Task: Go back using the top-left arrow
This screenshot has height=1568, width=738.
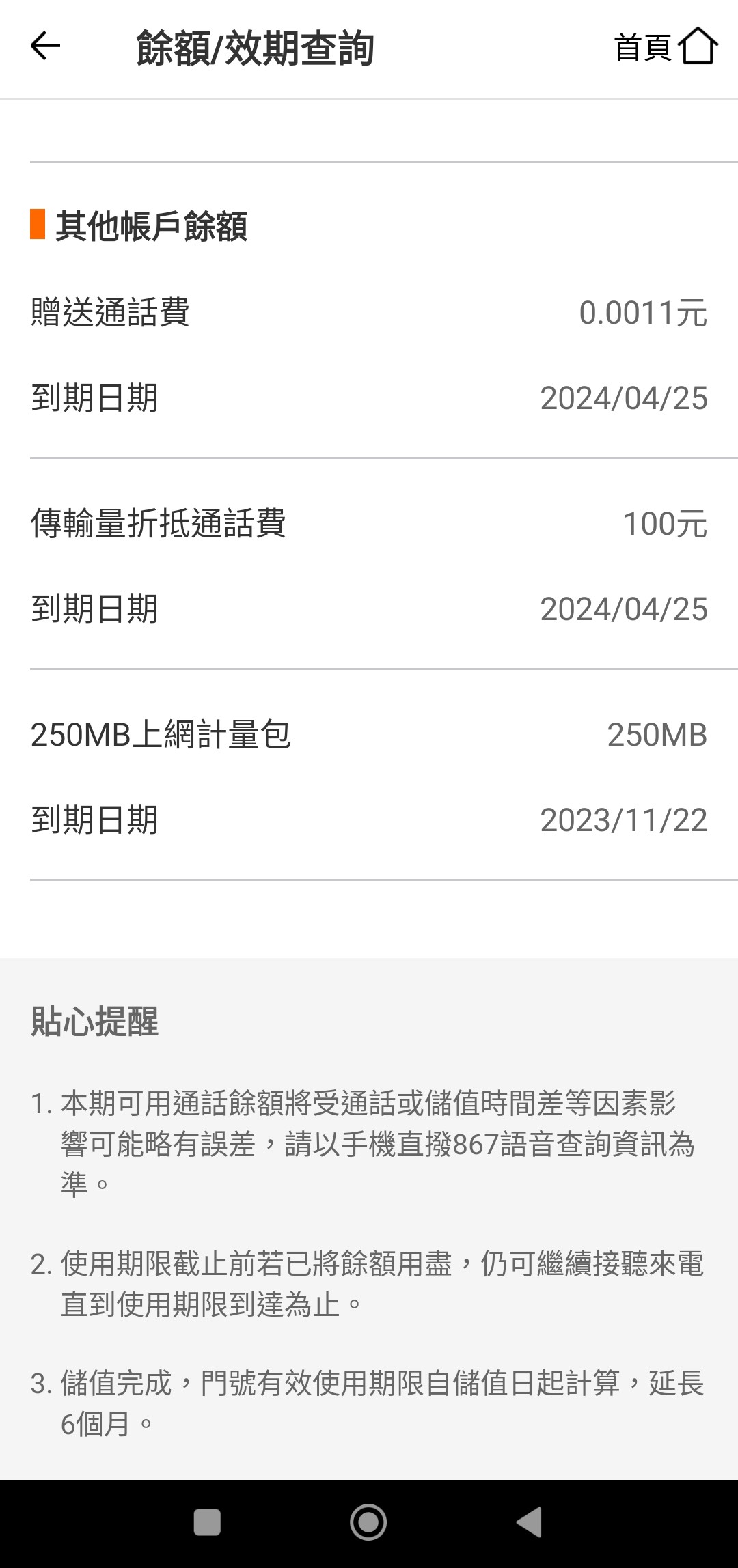Action: [x=46, y=46]
